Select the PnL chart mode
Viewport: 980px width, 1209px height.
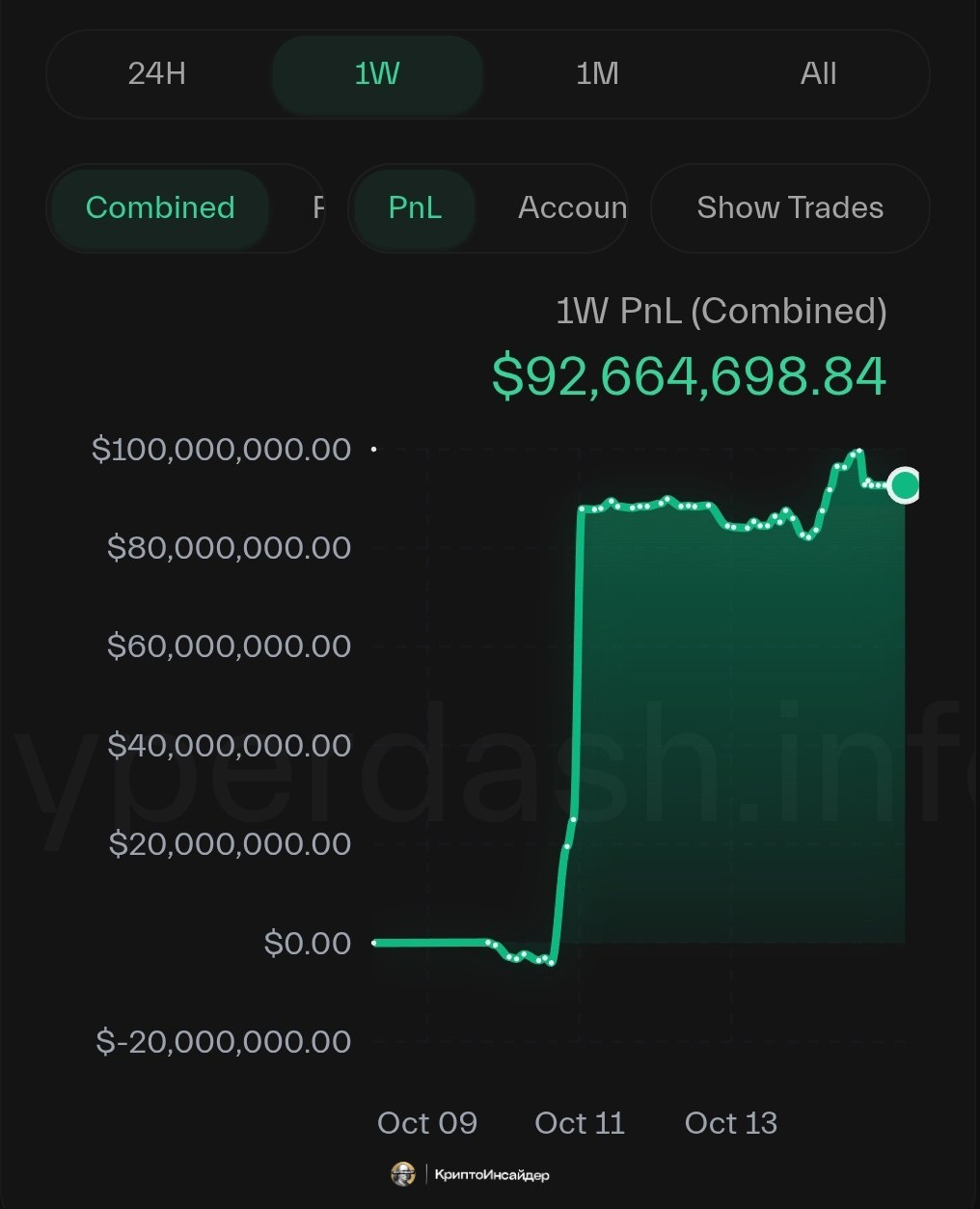coord(415,207)
